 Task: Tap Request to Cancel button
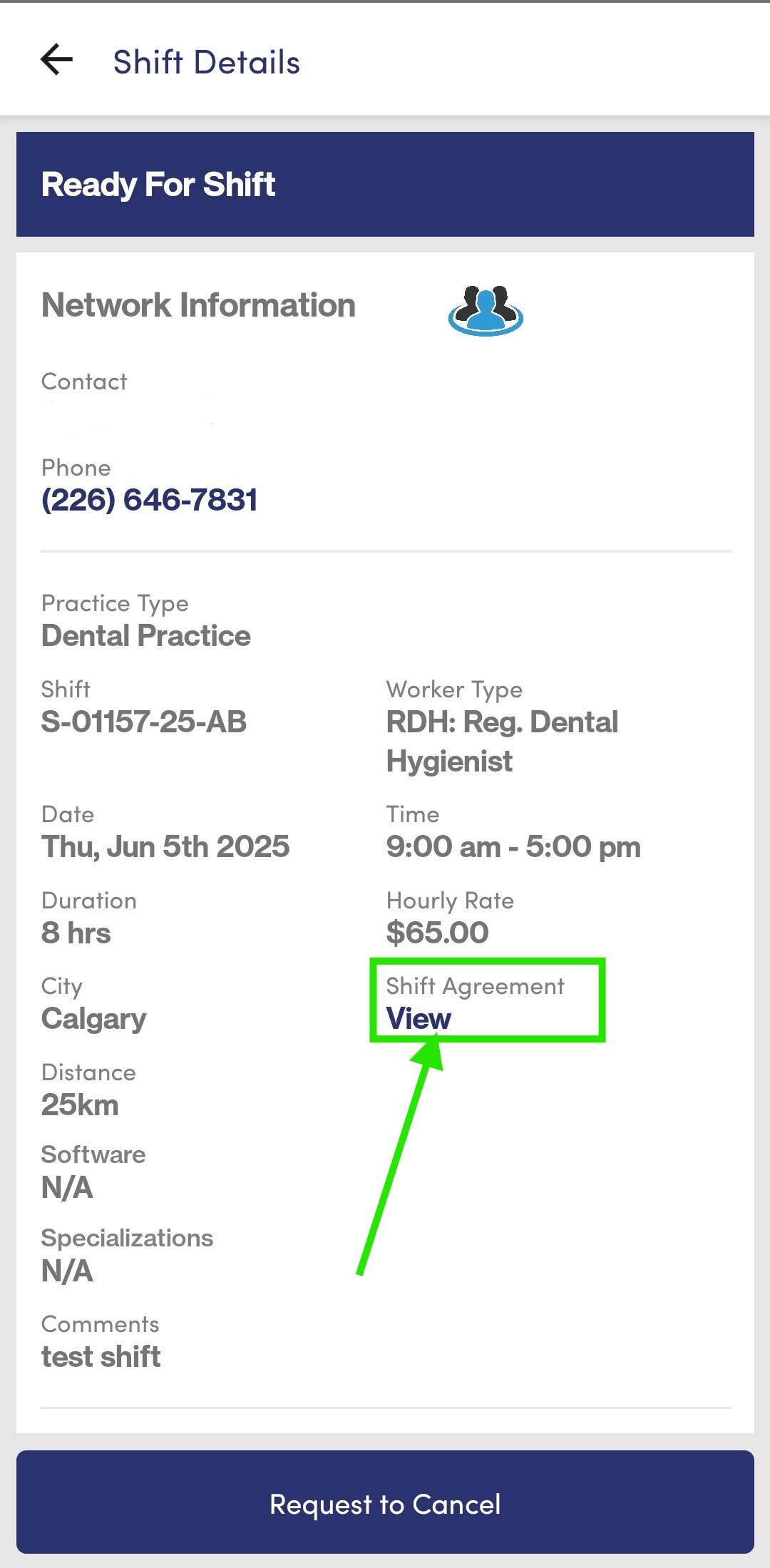tap(385, 1504)
